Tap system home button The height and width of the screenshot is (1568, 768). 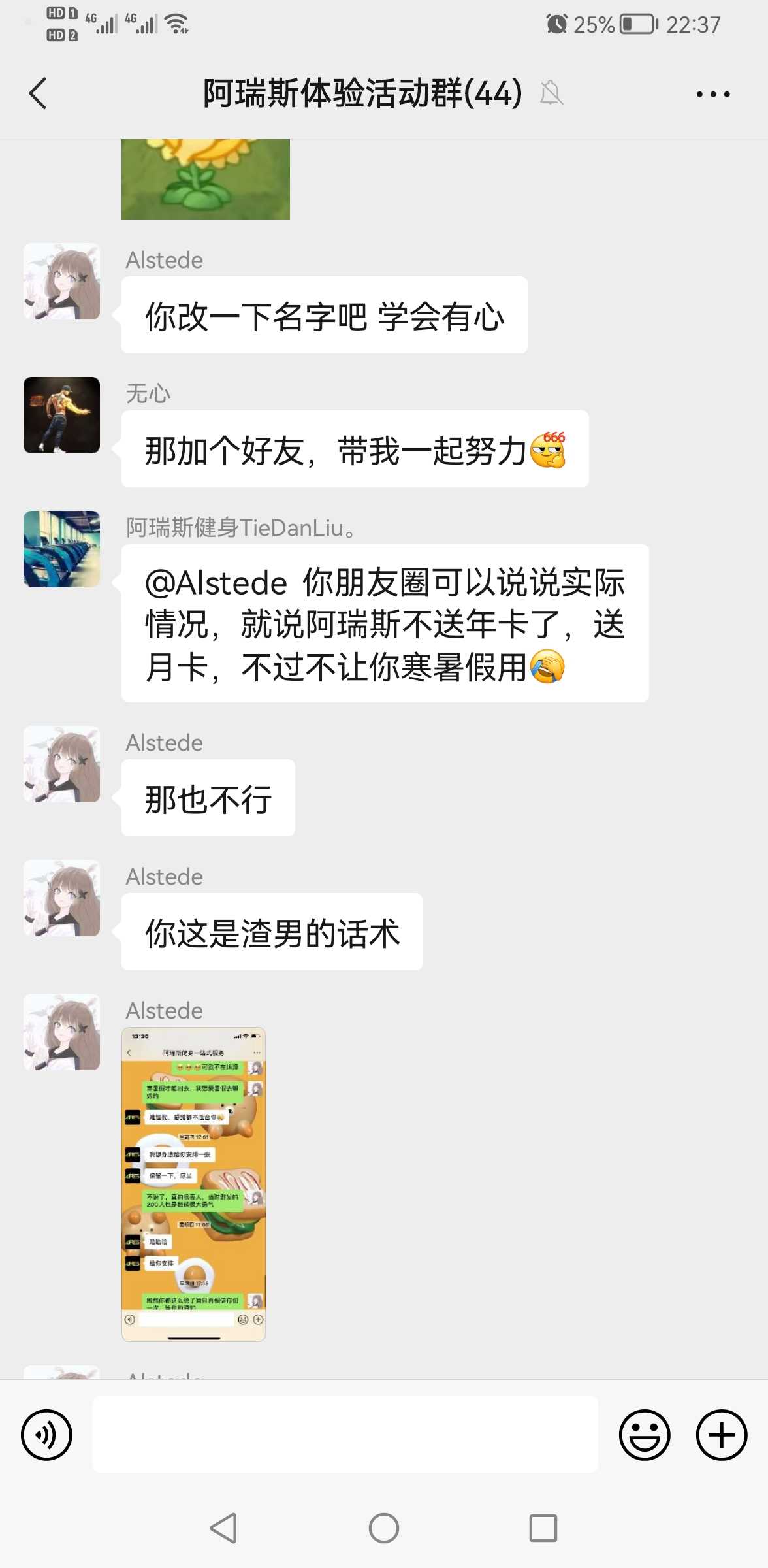point(384,1528)
